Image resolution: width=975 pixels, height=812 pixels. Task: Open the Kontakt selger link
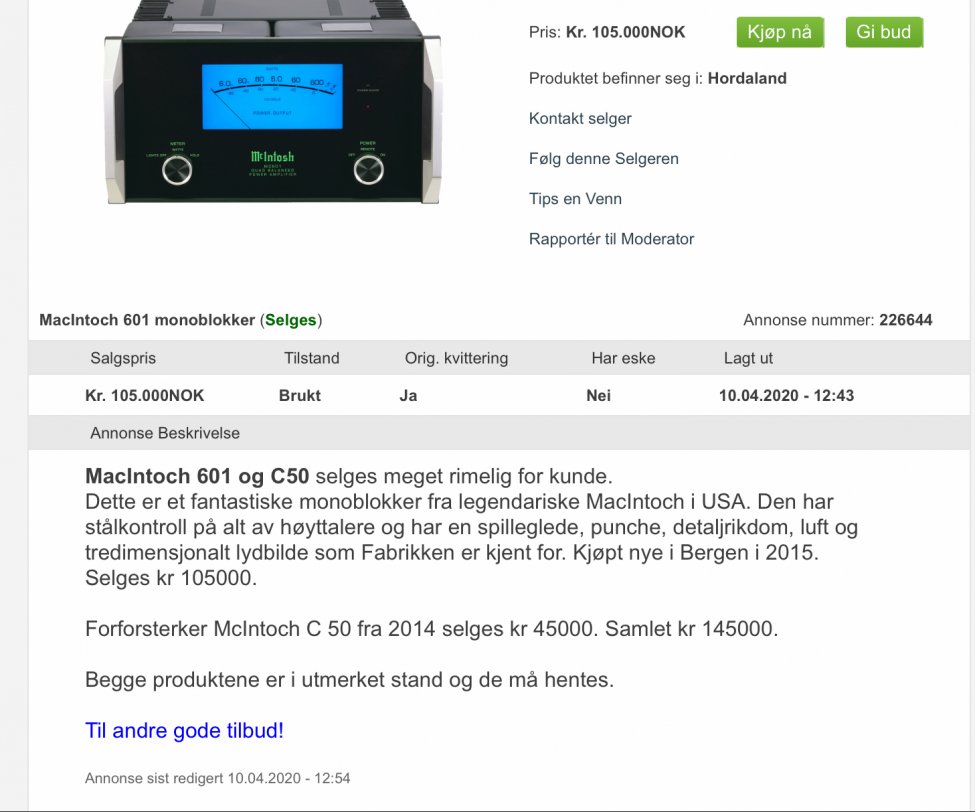580,119
